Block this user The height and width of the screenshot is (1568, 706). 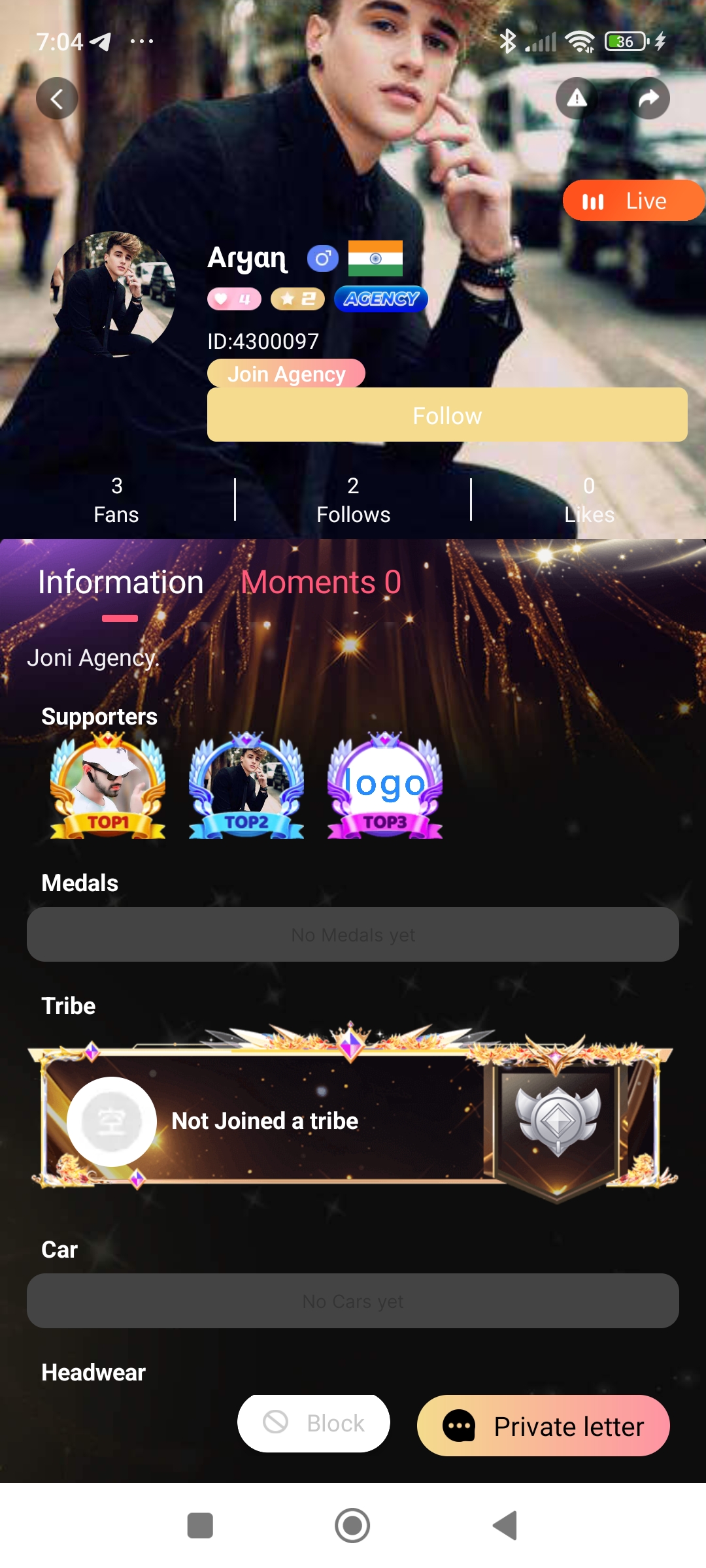pos(314,1423)
